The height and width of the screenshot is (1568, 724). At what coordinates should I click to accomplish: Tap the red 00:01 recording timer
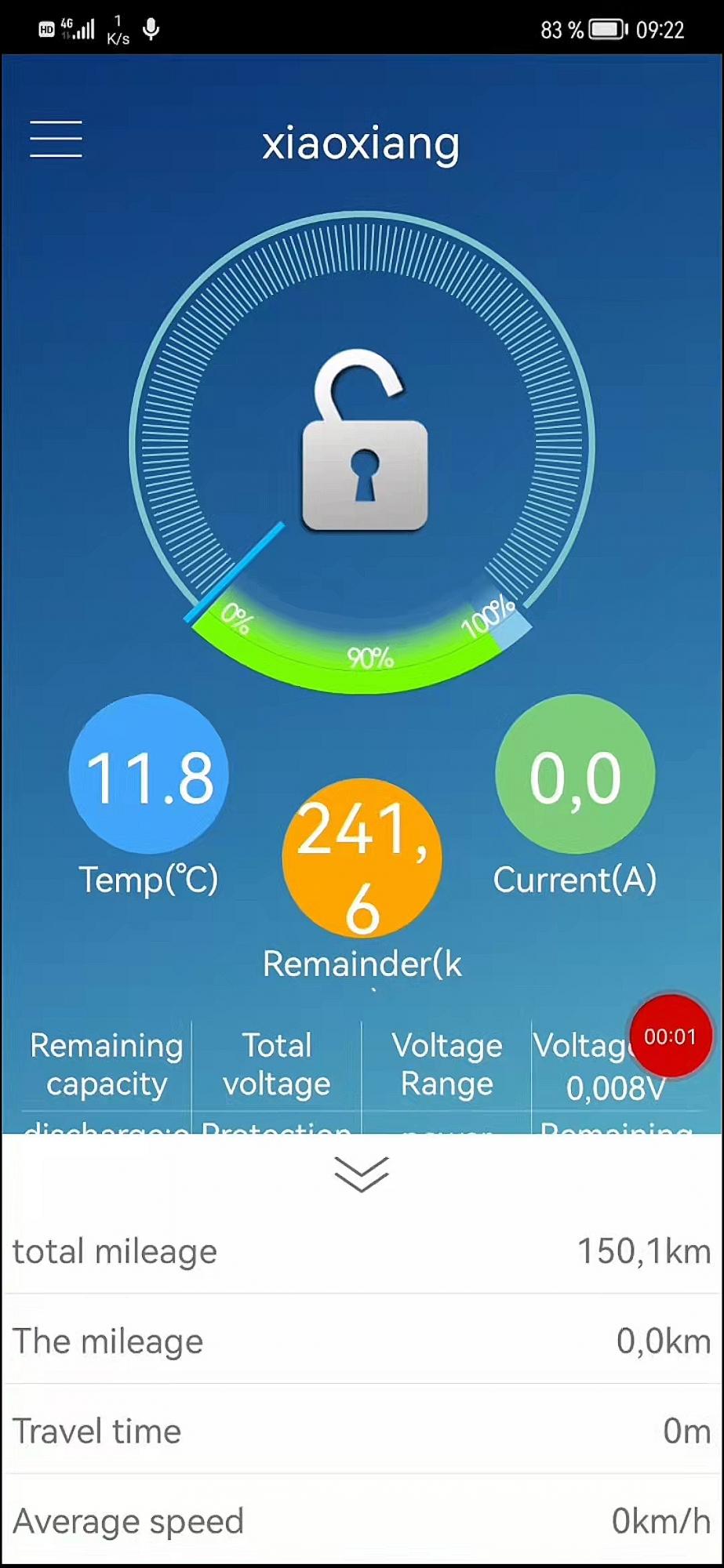[x=670, y=1036]
